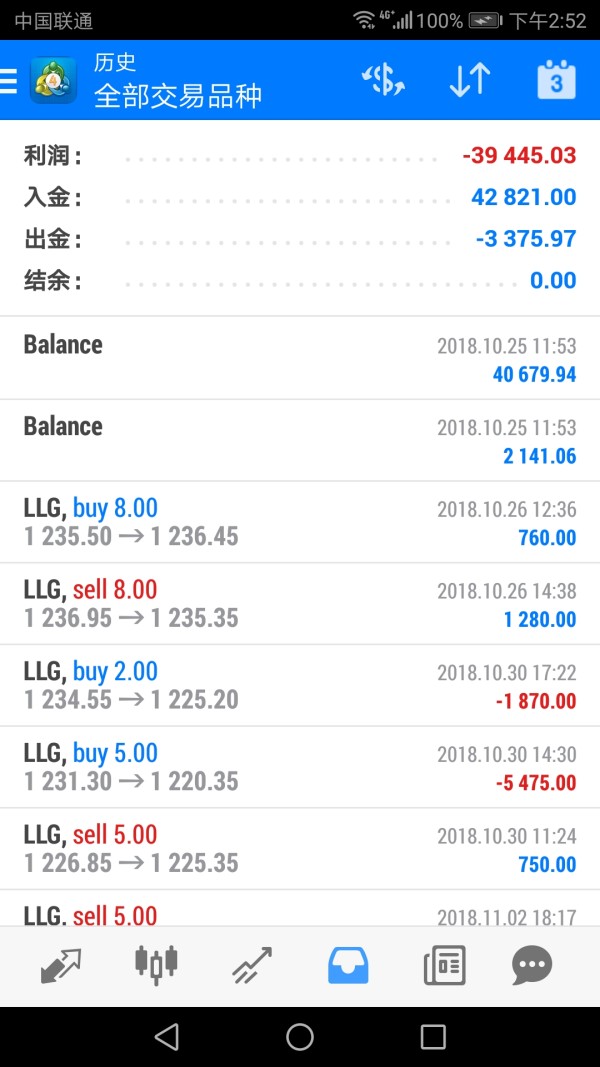Open the Balance entry of 40 679.94
Image resolution: width=600 pixels, height=1067 pixels.
[x=300, y=358]
